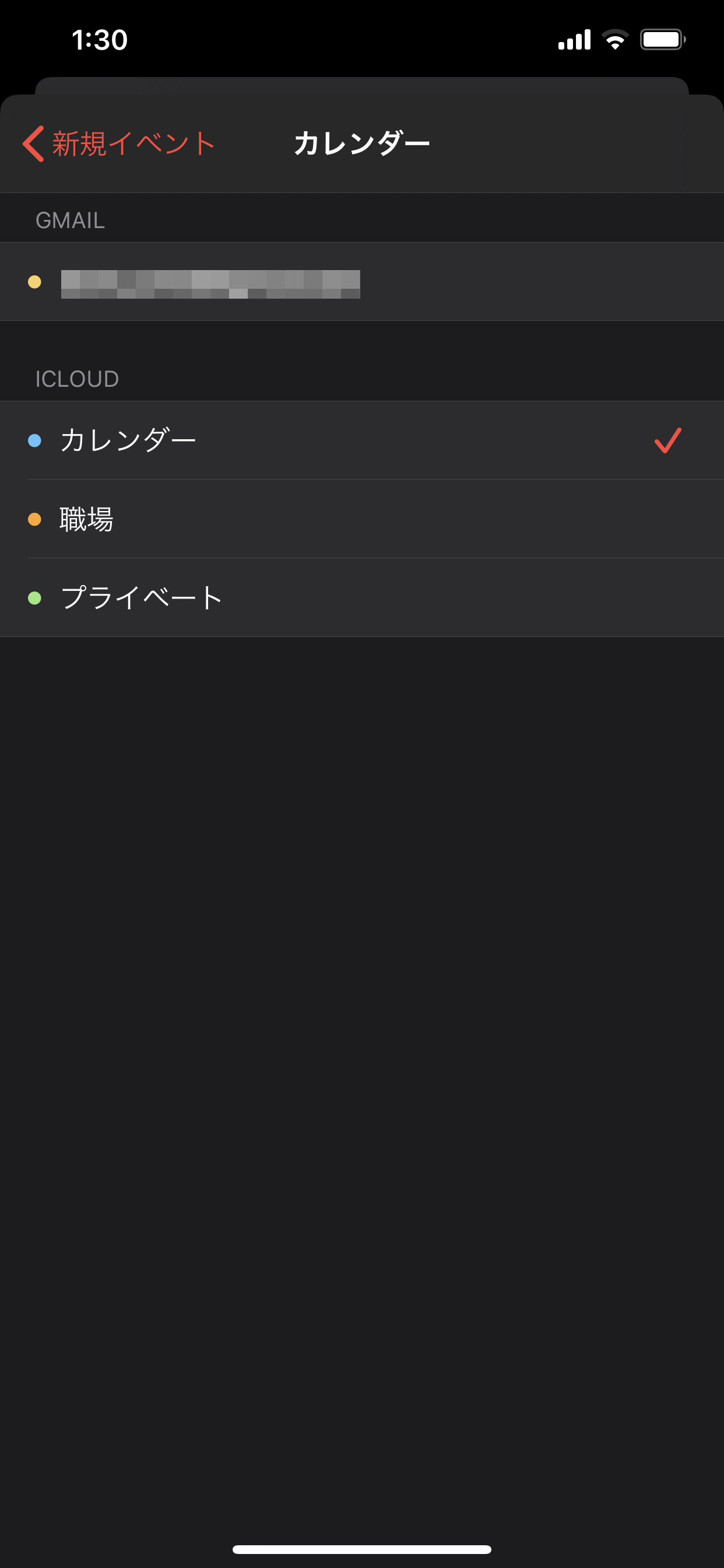Go back to 新規イベント
Viewport: 724px width, 1568px height.
click(120, 144)
